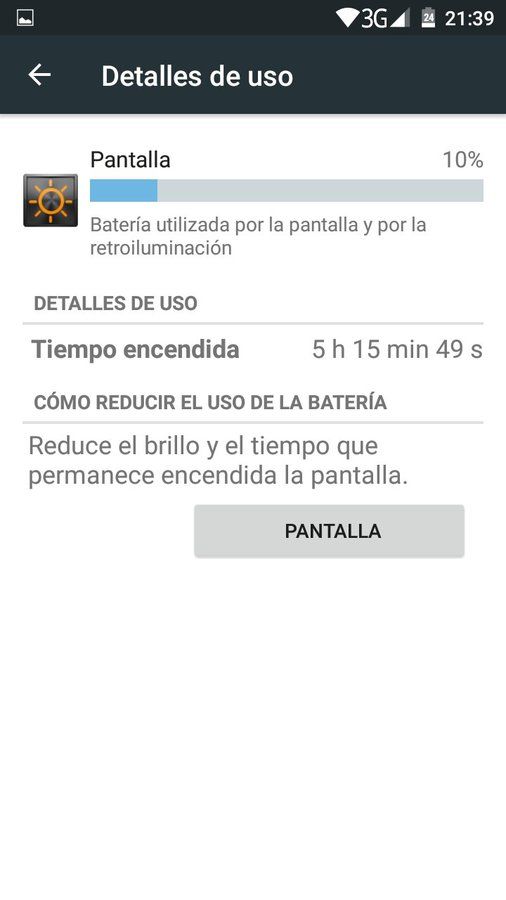Go back from Detalles de uso
This screenshot has width=506, height=900.
tap(40, 75)
